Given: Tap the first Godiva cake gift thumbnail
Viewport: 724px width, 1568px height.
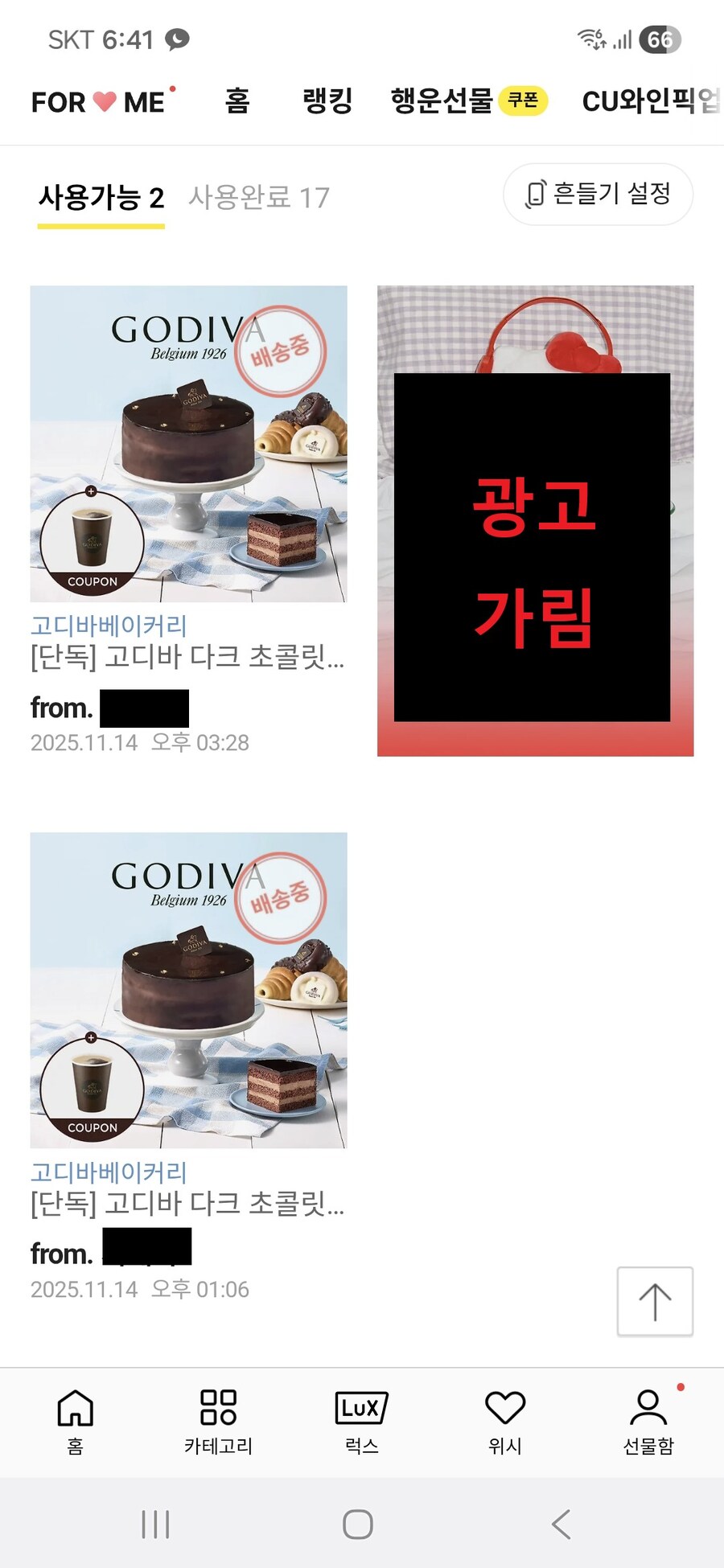Looking at the screenshot, I should pos(187,442).
